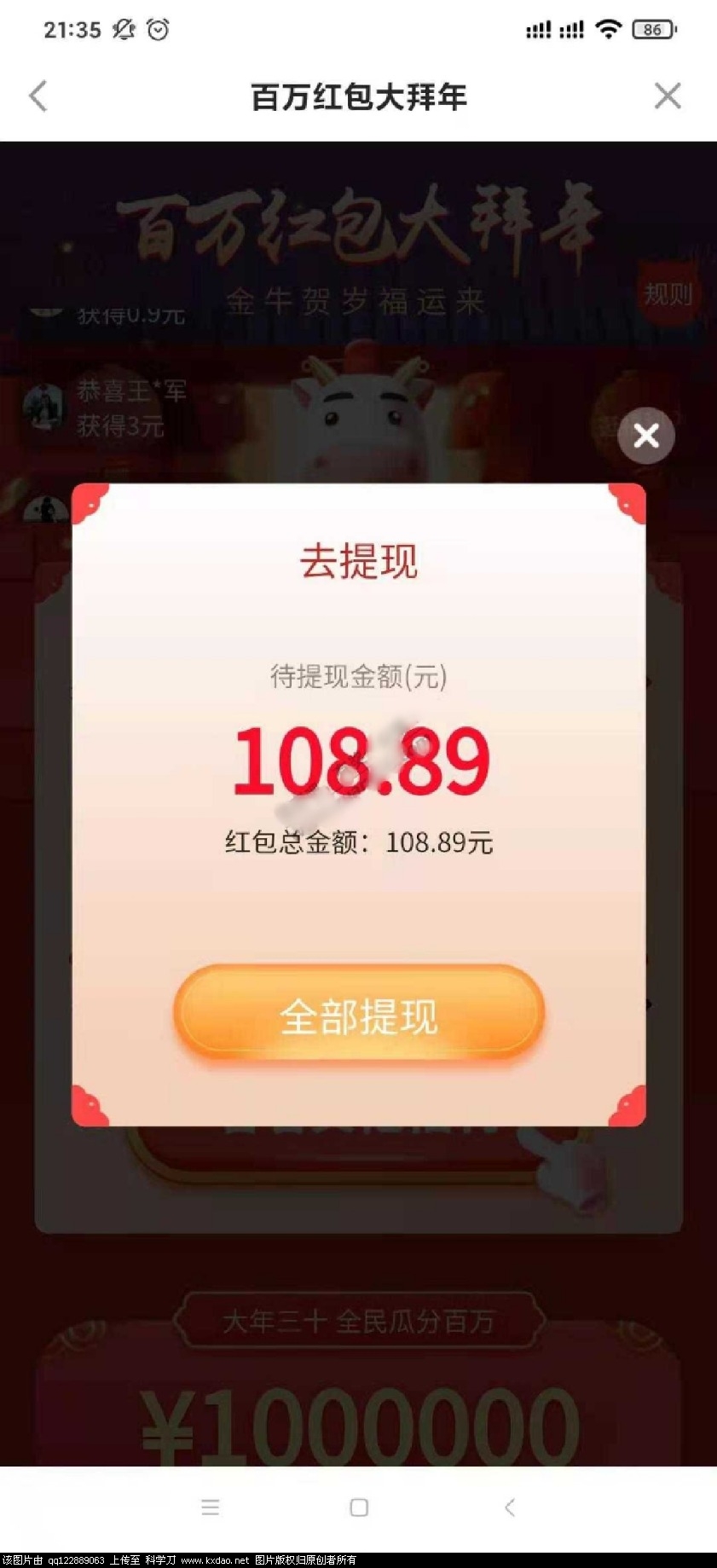Tap the 全部提现 withdraw button
This screenshot has height=1568, width=717.
pos(358,1015)
